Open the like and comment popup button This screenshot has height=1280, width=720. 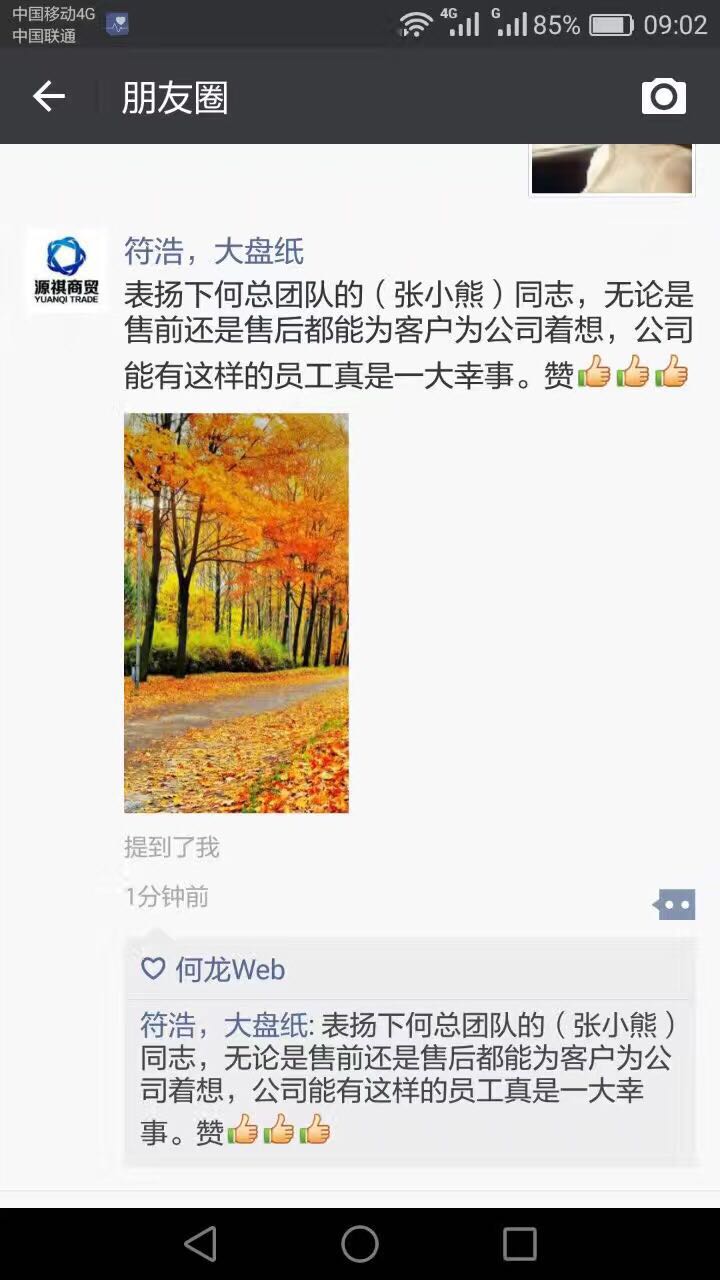tap(675, 905)
